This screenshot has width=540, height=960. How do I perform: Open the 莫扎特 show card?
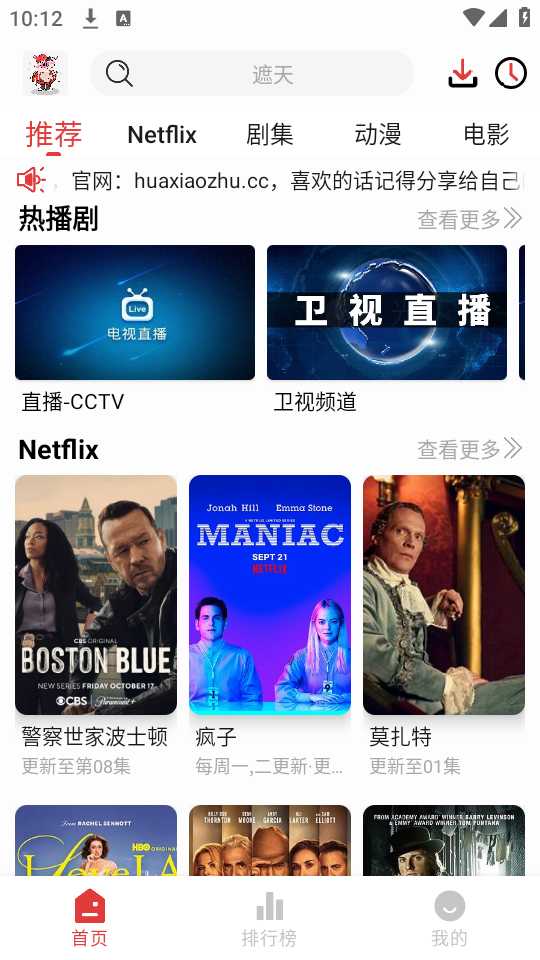(444, 626)
